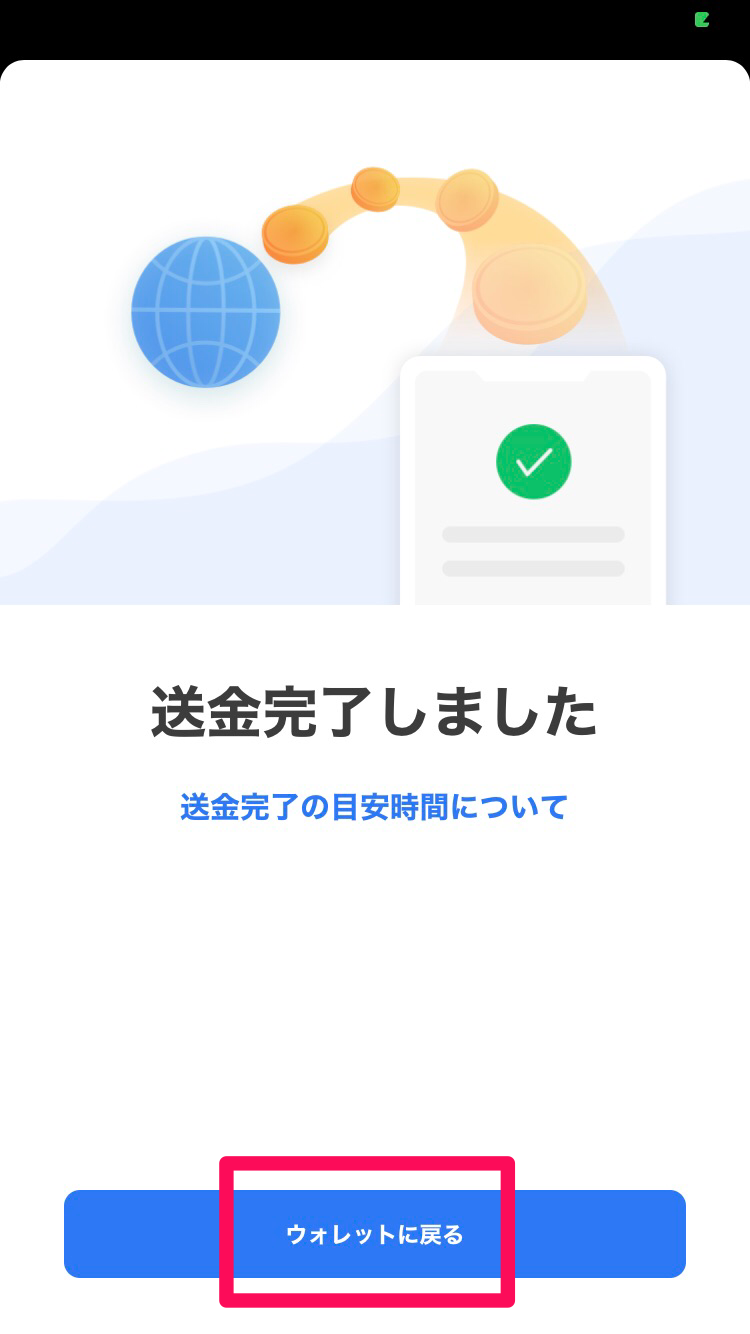Screen dimensions: 750x1334
Task: Tap the "ウォレットに戻る" blue button
Action: (x=374, y=1234)
